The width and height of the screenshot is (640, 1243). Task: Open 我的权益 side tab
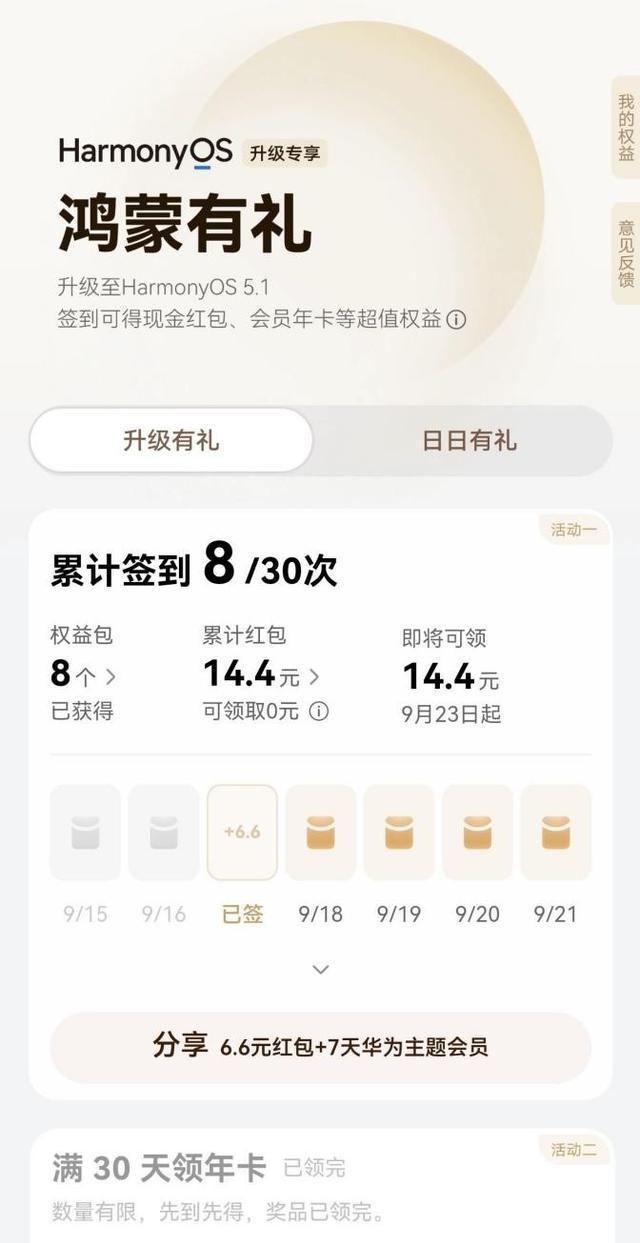626,127
